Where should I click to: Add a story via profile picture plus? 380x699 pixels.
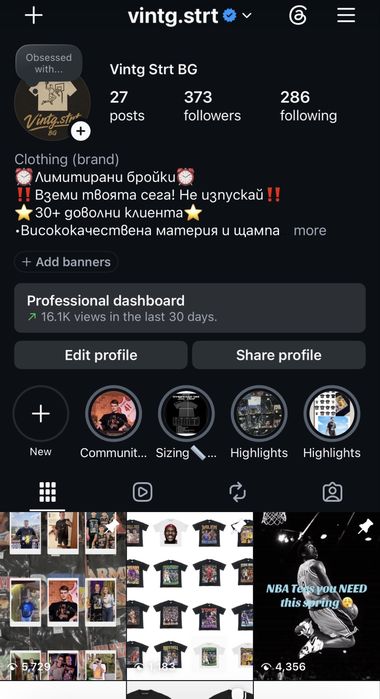tap(81, 131)
